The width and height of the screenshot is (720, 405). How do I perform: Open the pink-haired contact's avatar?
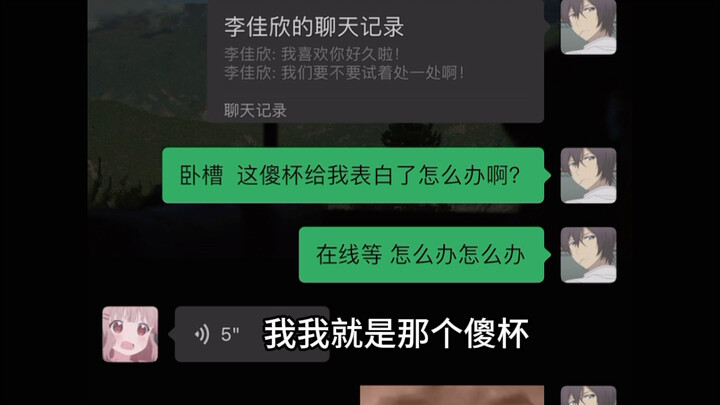(x=130, y=333)
